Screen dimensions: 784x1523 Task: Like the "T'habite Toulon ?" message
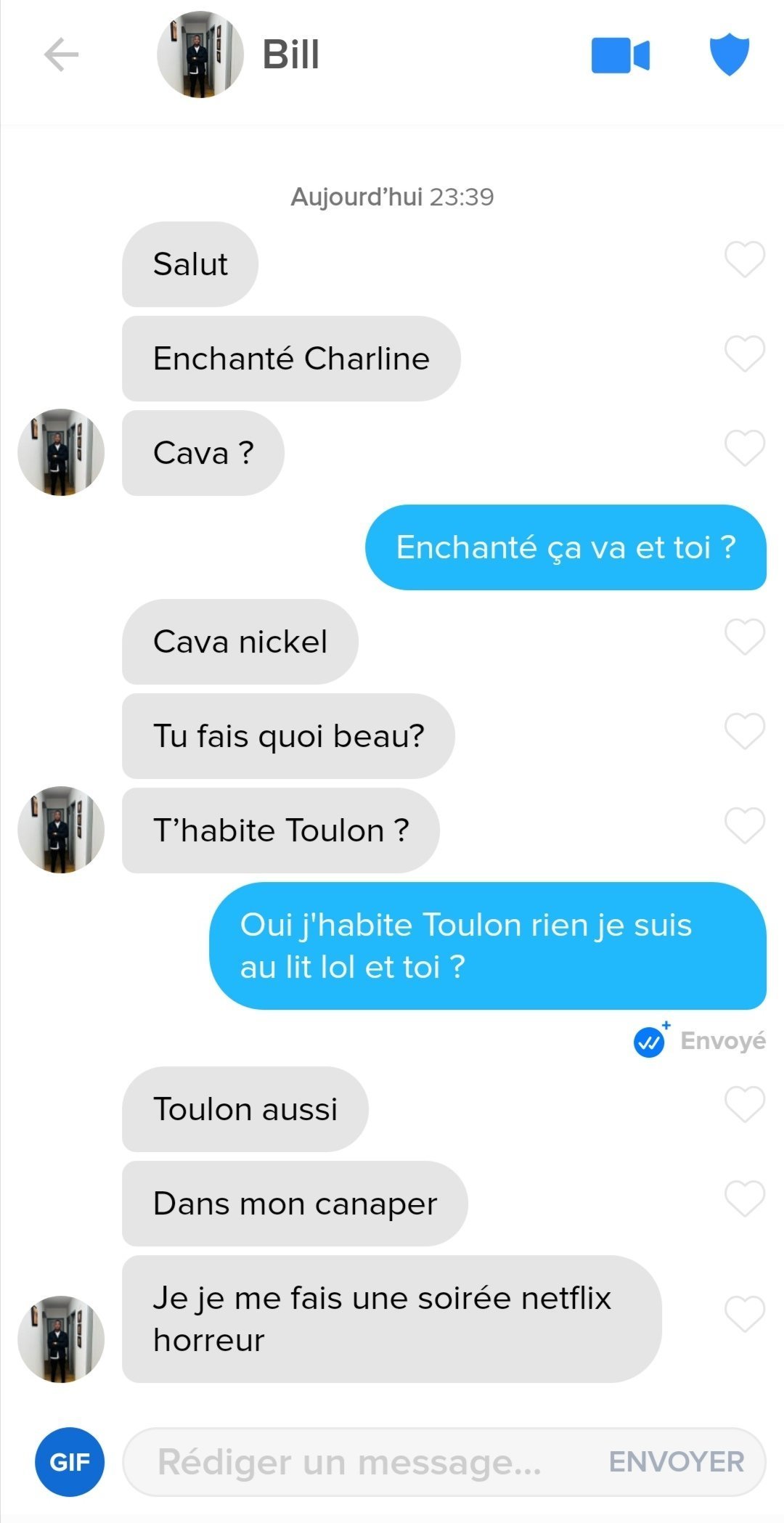pyautogui.click(x=745, y=825)
